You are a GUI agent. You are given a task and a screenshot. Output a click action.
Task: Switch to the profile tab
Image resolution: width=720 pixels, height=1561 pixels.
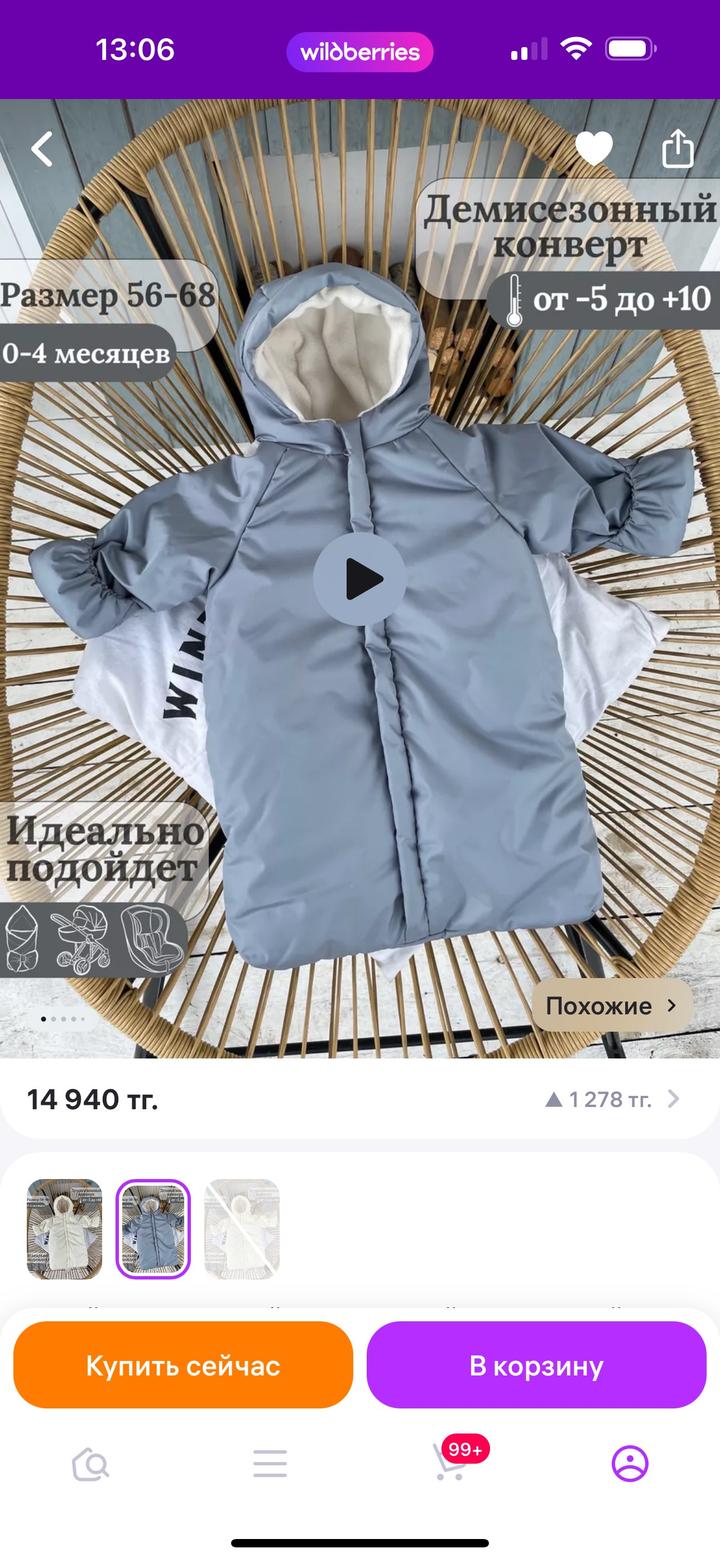[630, 1464]
